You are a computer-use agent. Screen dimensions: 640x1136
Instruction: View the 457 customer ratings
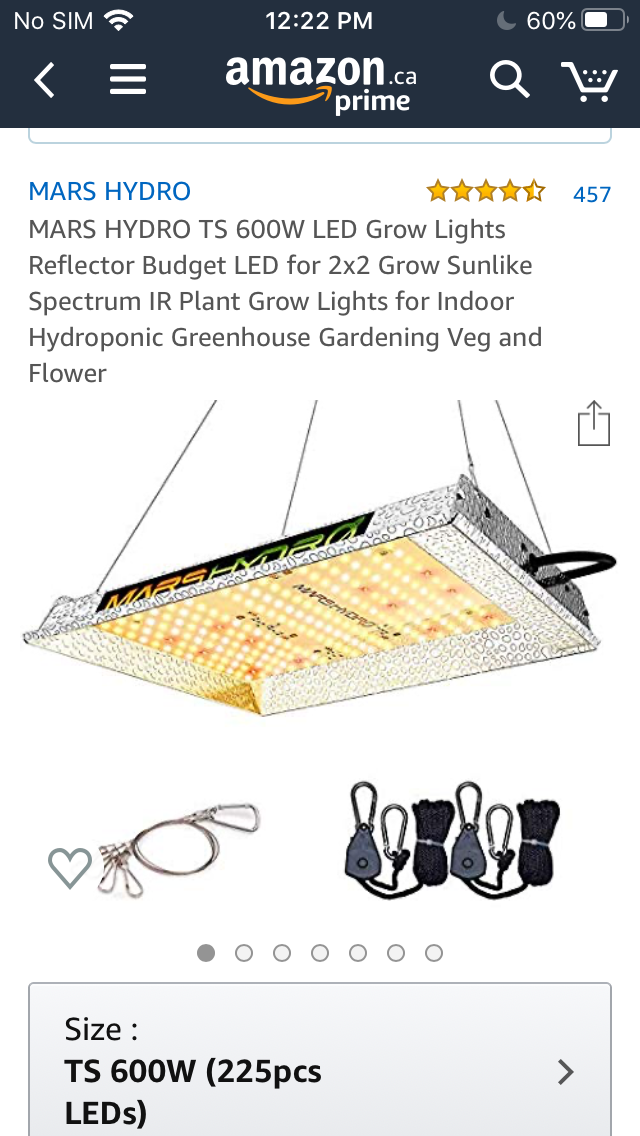591,194
